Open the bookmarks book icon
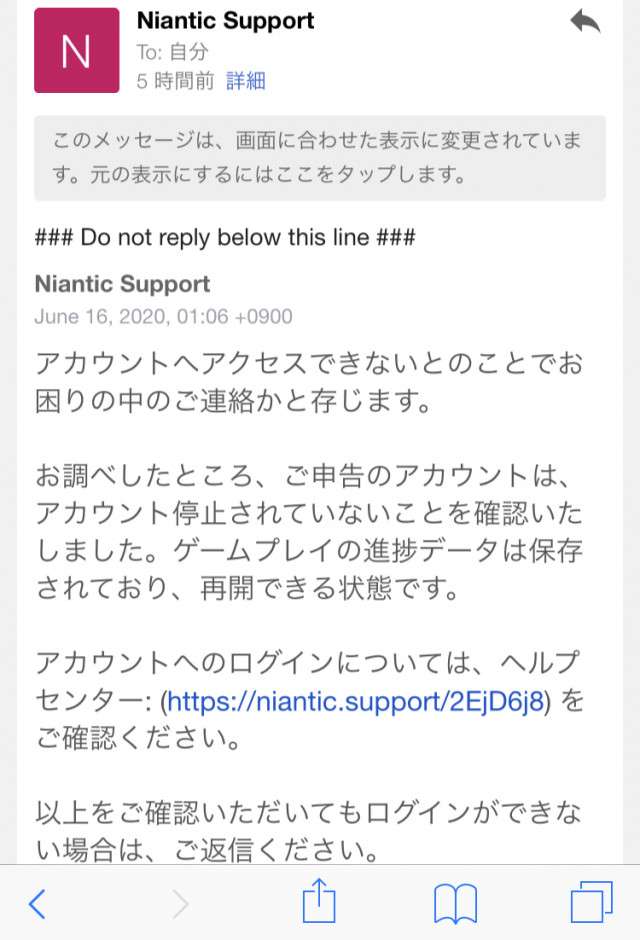This screenshot has width=640, height=940. coord(455,903)
